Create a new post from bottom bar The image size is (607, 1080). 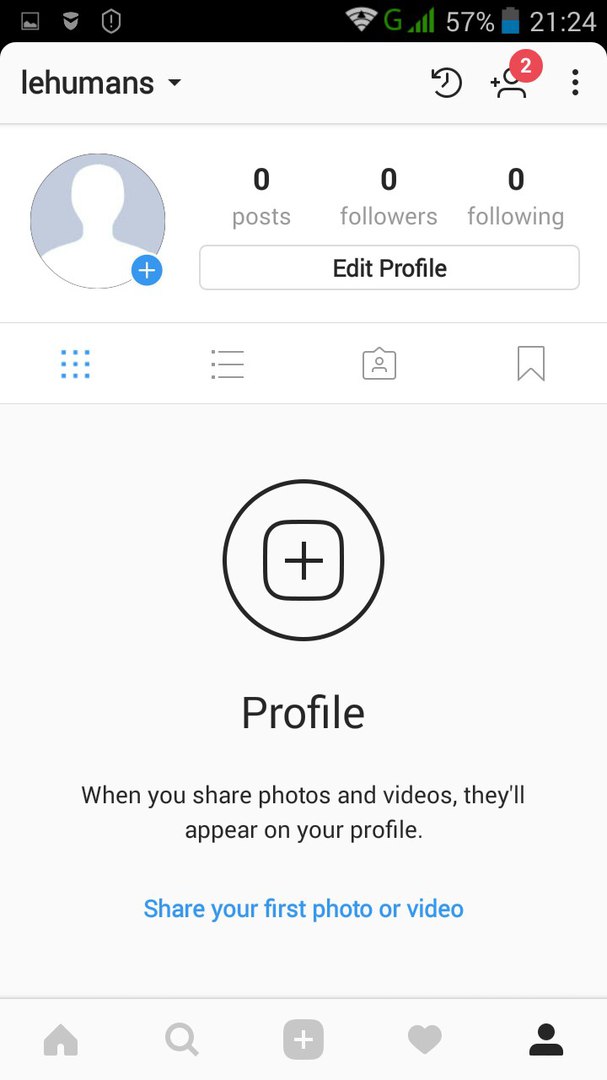303,1041
